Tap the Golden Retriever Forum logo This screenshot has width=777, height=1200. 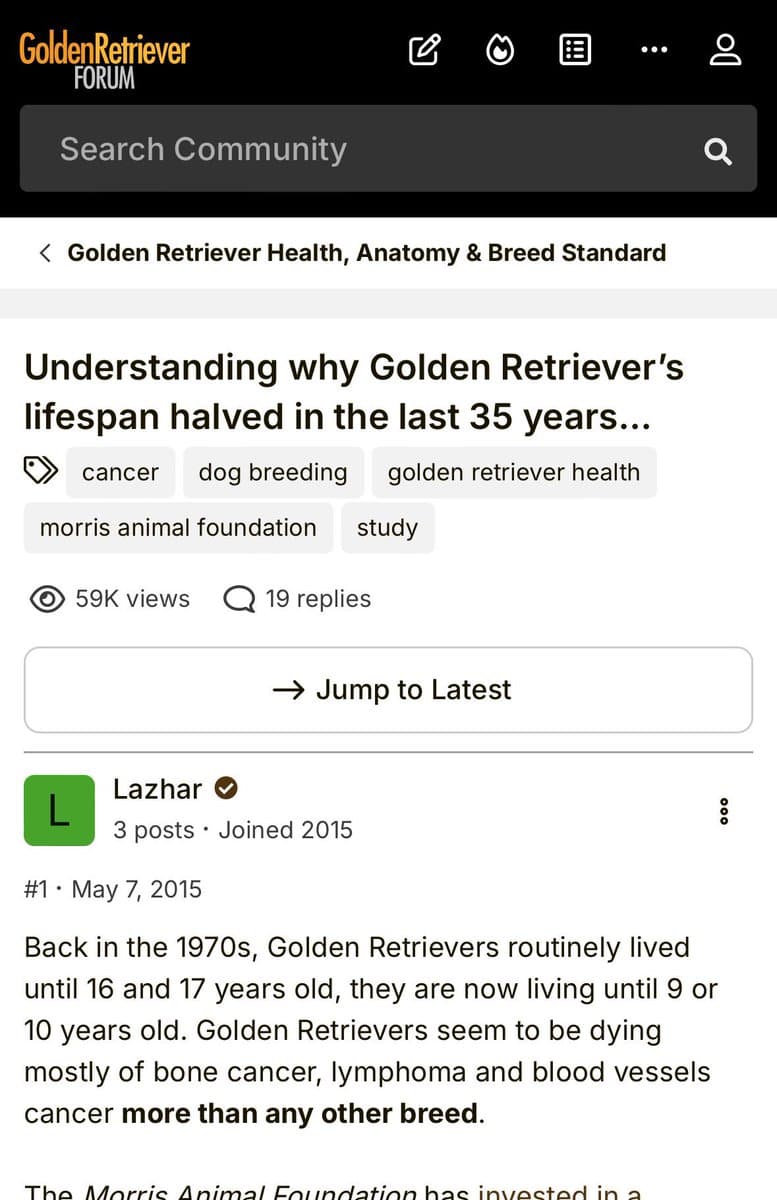pyautogui.click(x=104, y=58)
